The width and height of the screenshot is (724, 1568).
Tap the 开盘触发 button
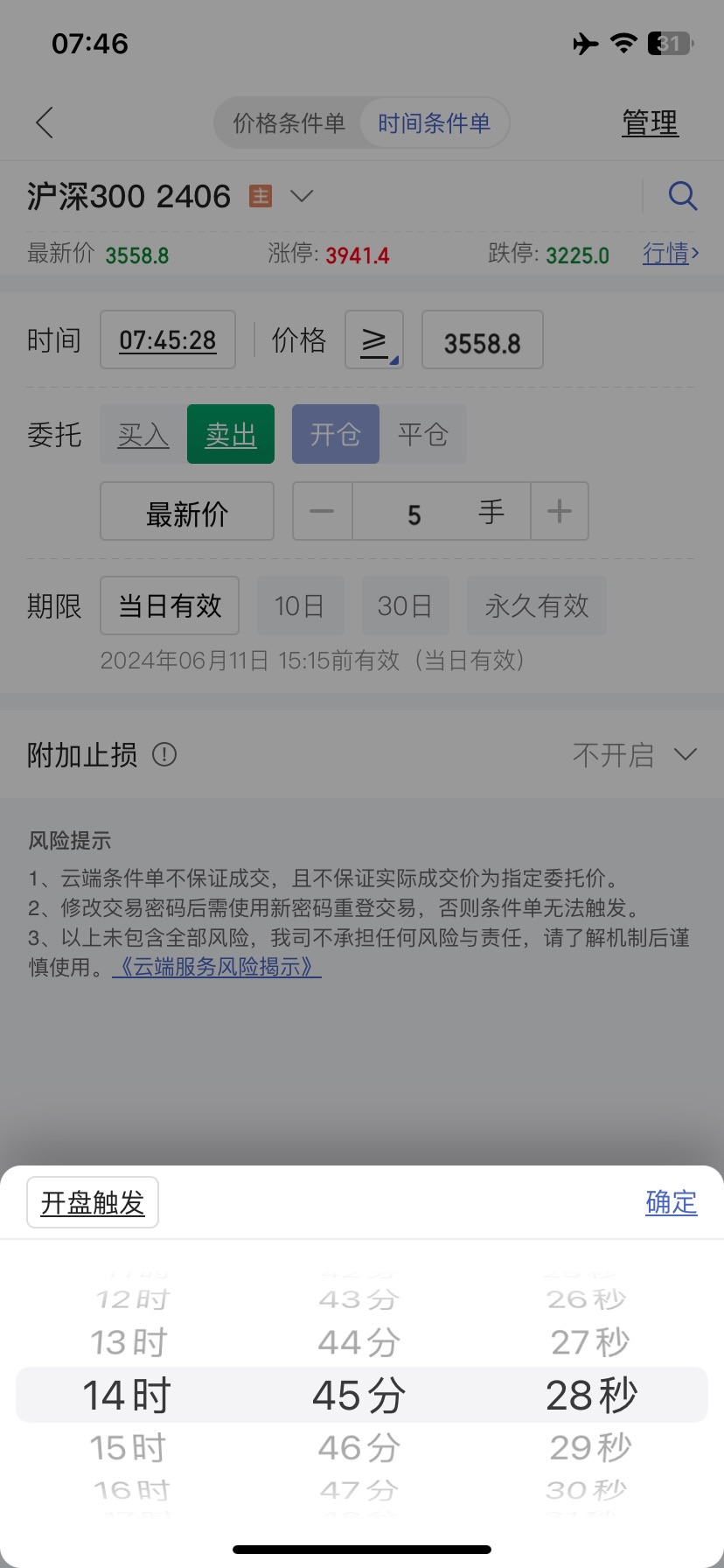[93, 1202]
